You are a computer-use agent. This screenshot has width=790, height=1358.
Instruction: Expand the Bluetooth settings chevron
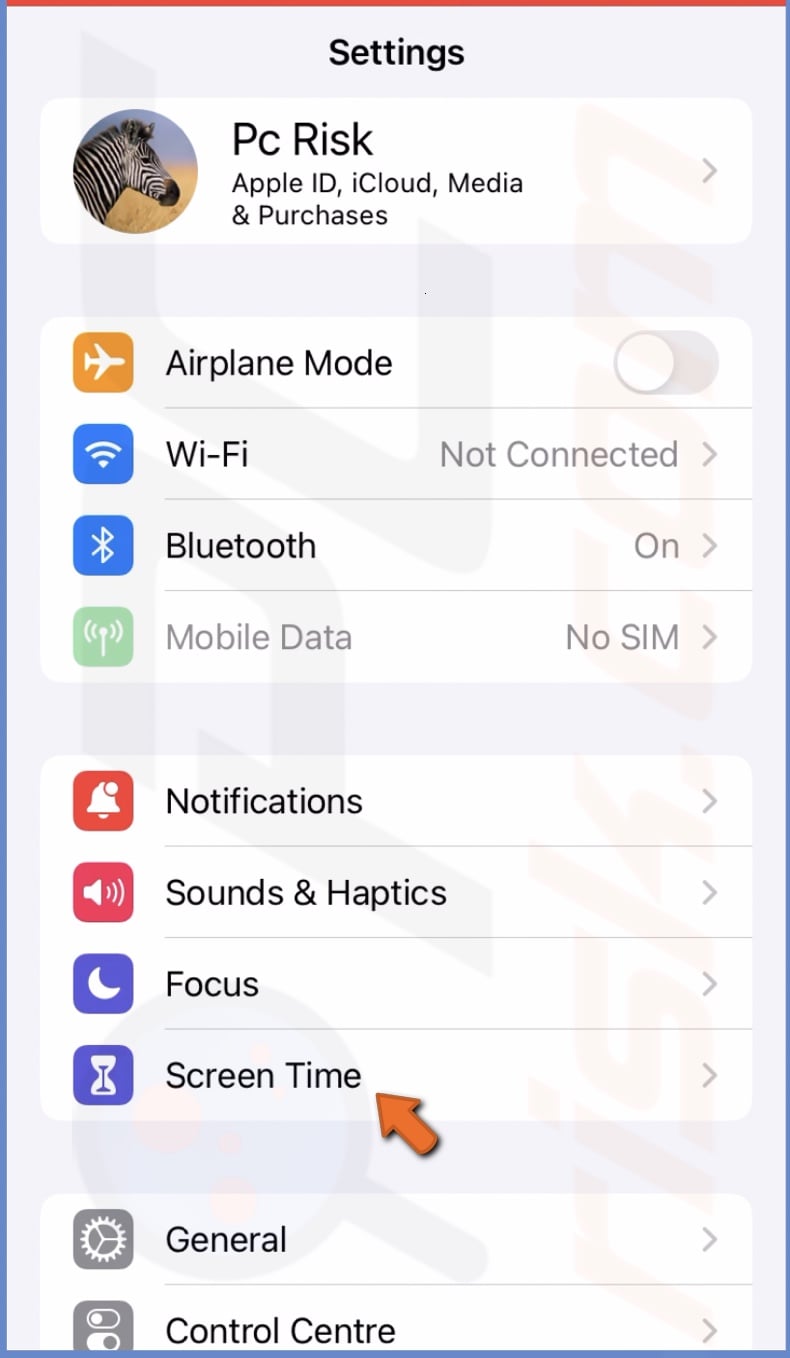pyautogui.click(x=710, y=545)
